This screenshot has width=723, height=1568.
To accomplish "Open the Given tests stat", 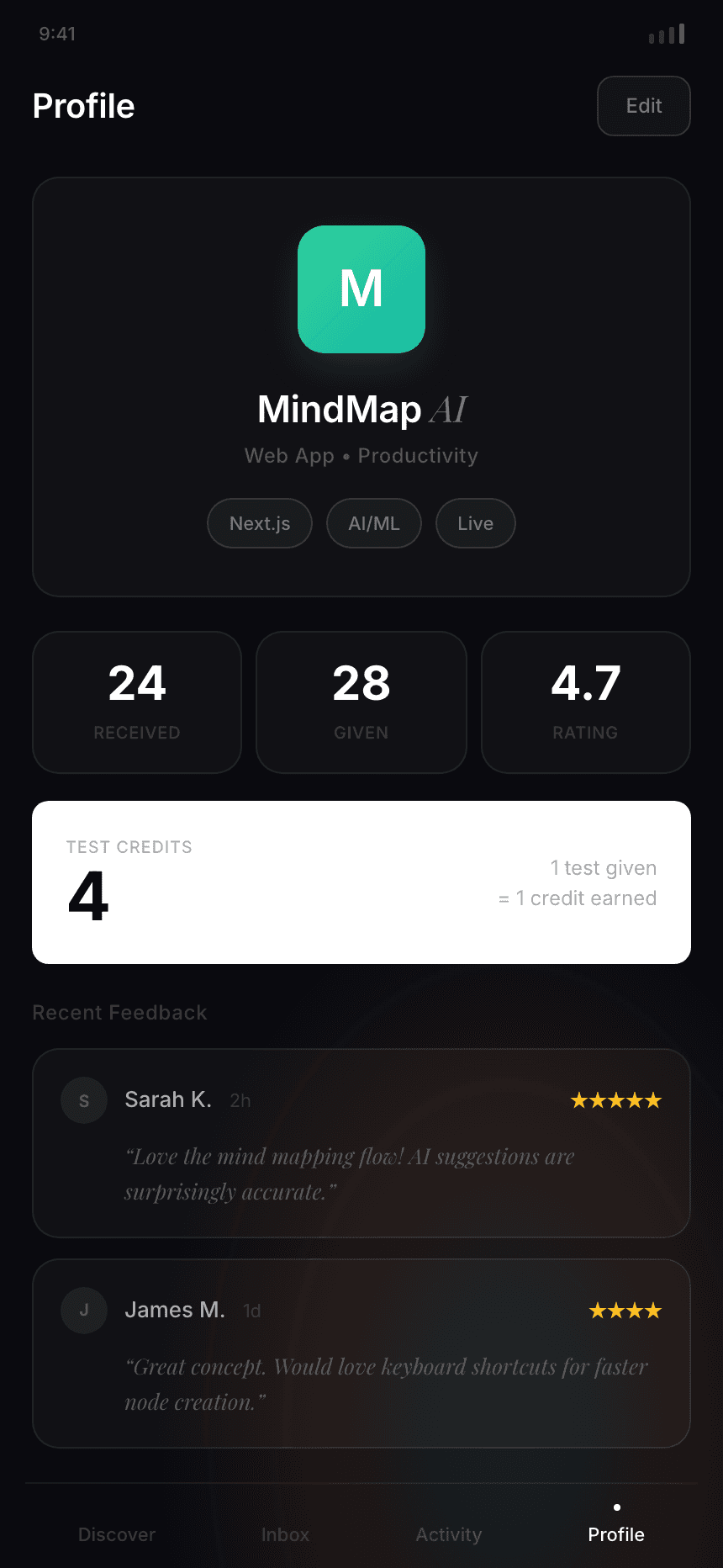I will pyautogui.click(x=361, y=702).
